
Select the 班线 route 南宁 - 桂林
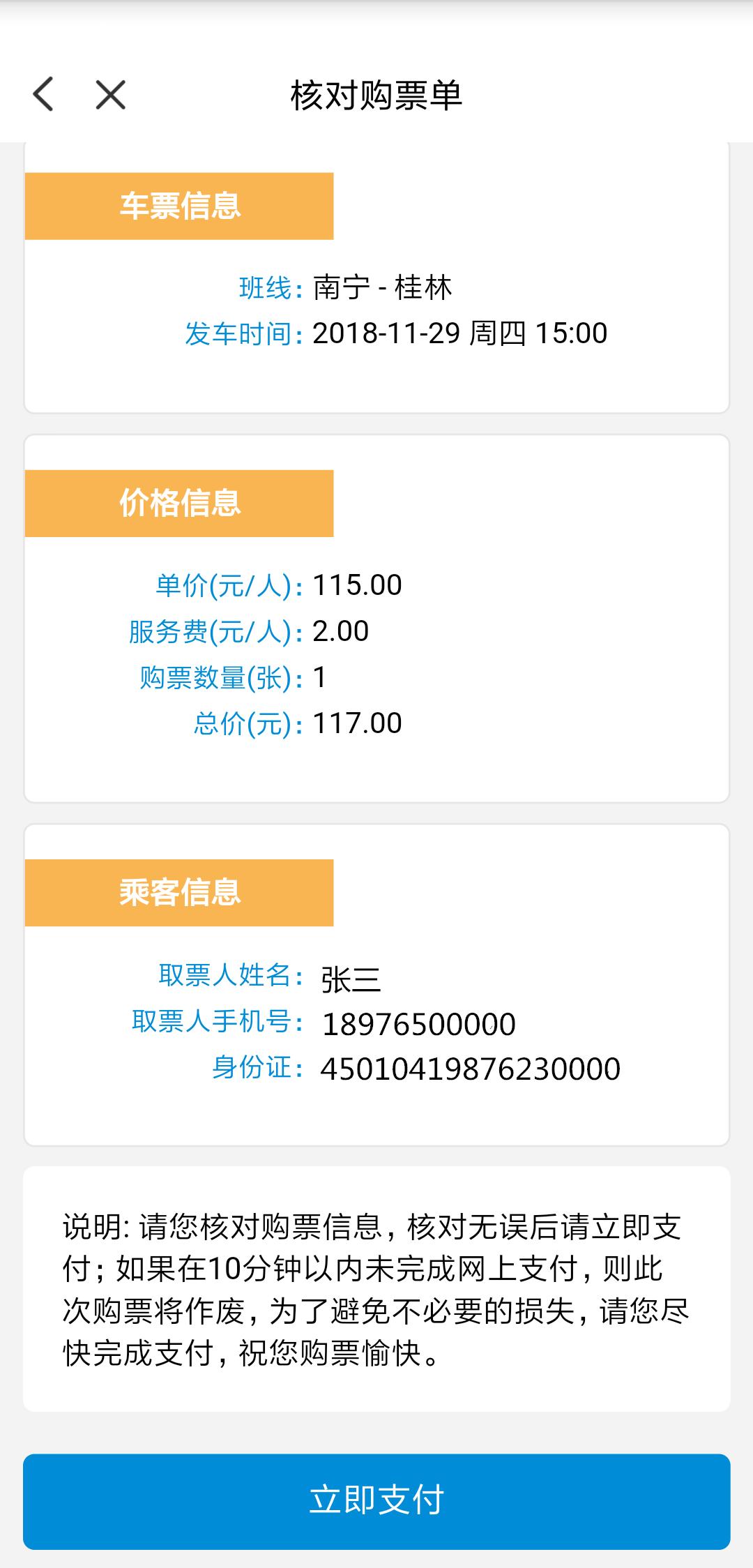coord(383,287)
